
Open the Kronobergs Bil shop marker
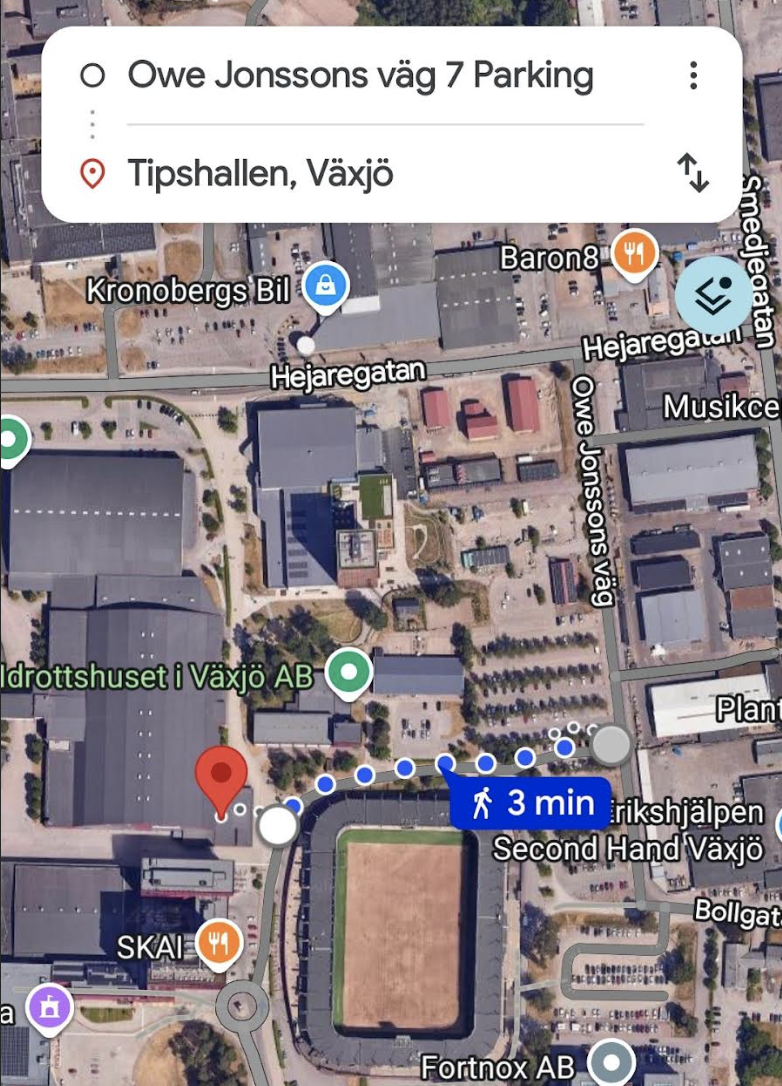(x=325, y=285)
